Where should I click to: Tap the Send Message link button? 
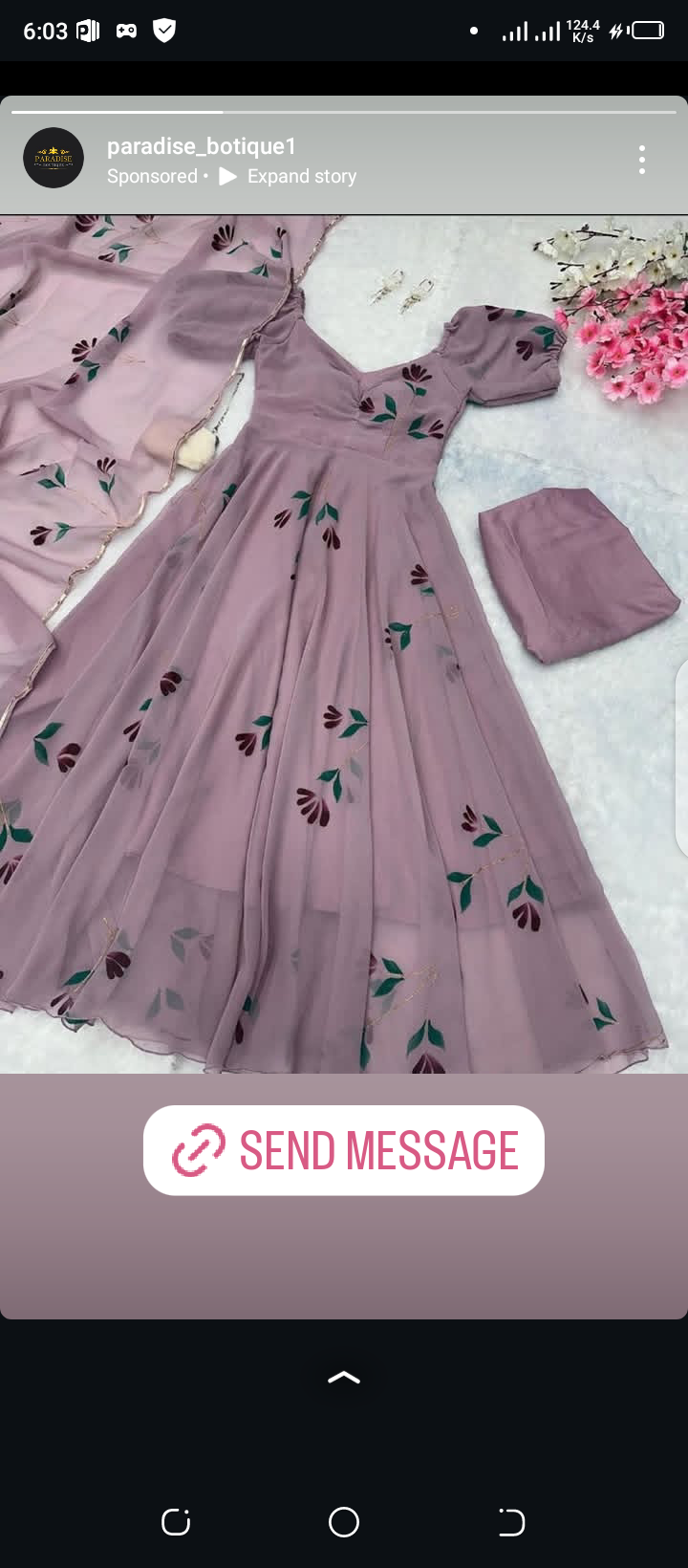pos(344,1150)
